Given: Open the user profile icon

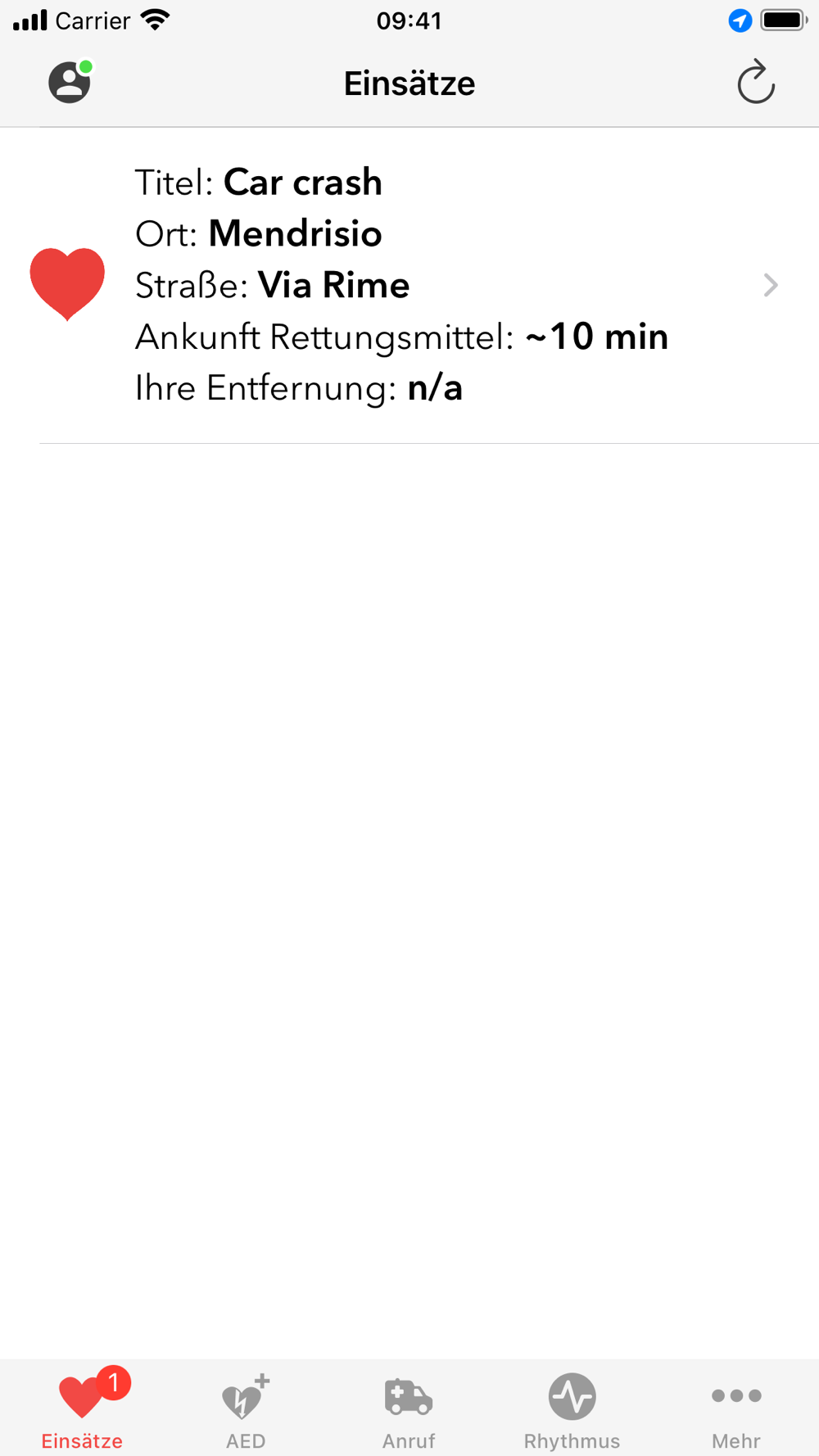Looking at the screenshot, I should coord(70,82).
